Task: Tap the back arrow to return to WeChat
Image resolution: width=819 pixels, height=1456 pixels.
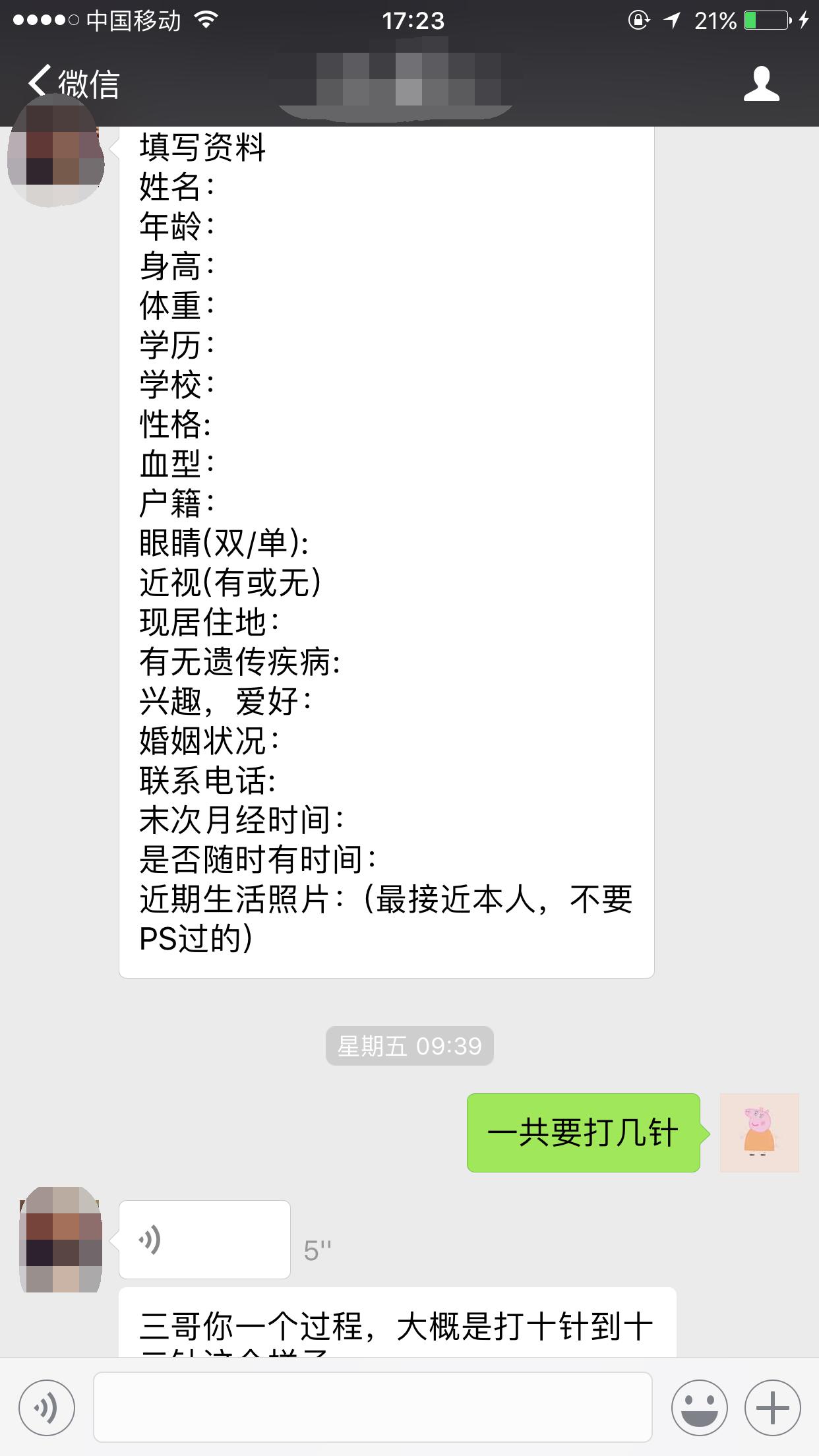Action: tap(38, 82)
